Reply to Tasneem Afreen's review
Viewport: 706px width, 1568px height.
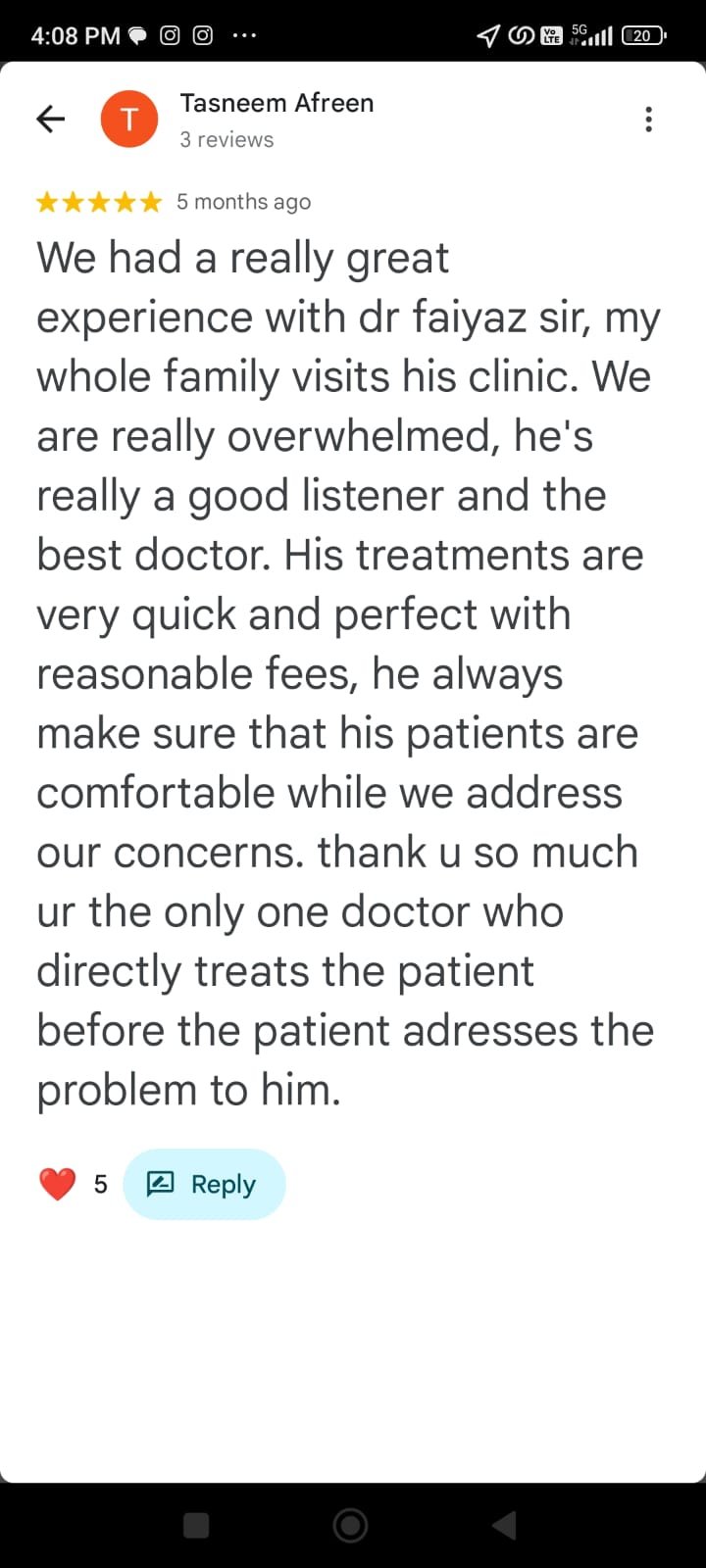click(204, 1184)
